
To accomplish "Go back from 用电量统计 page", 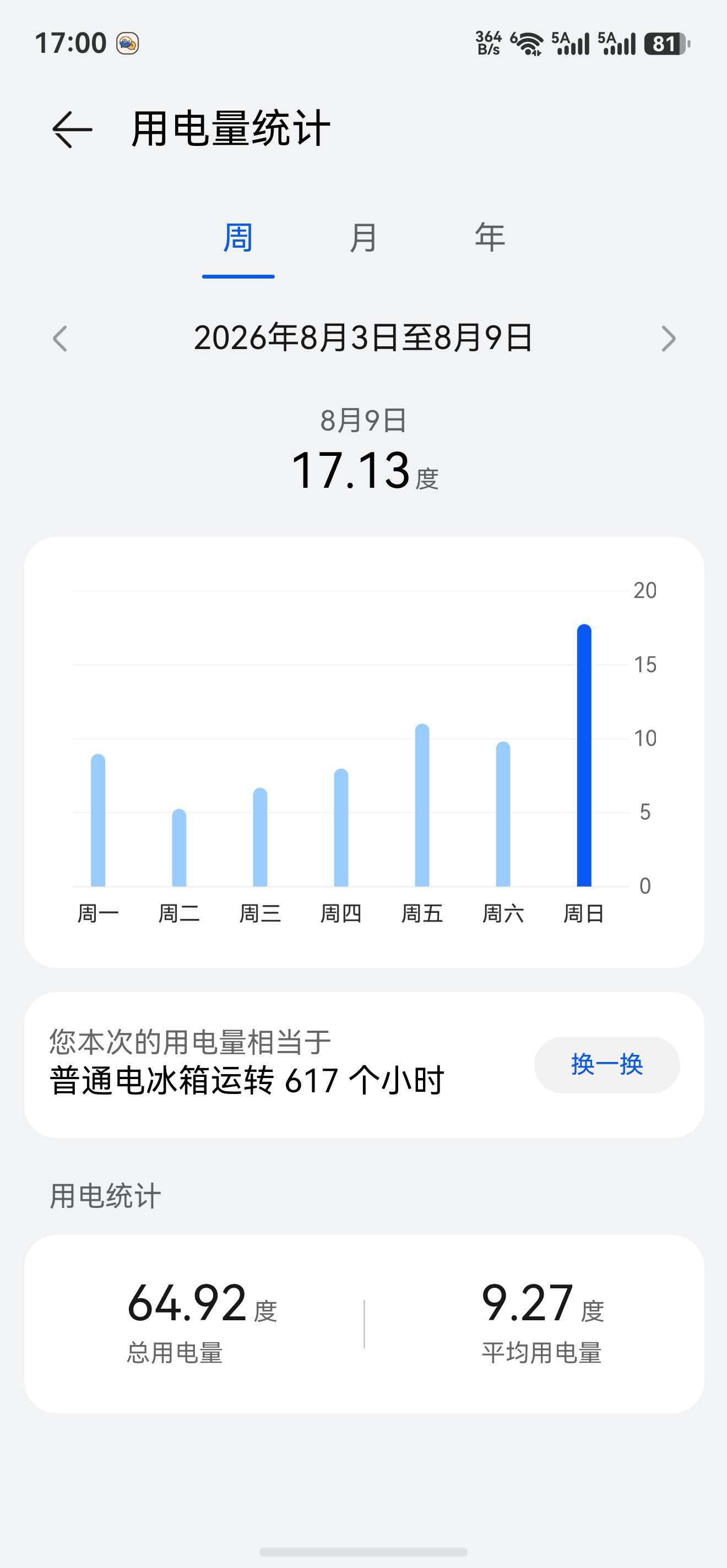I will [x=72, y=129].
